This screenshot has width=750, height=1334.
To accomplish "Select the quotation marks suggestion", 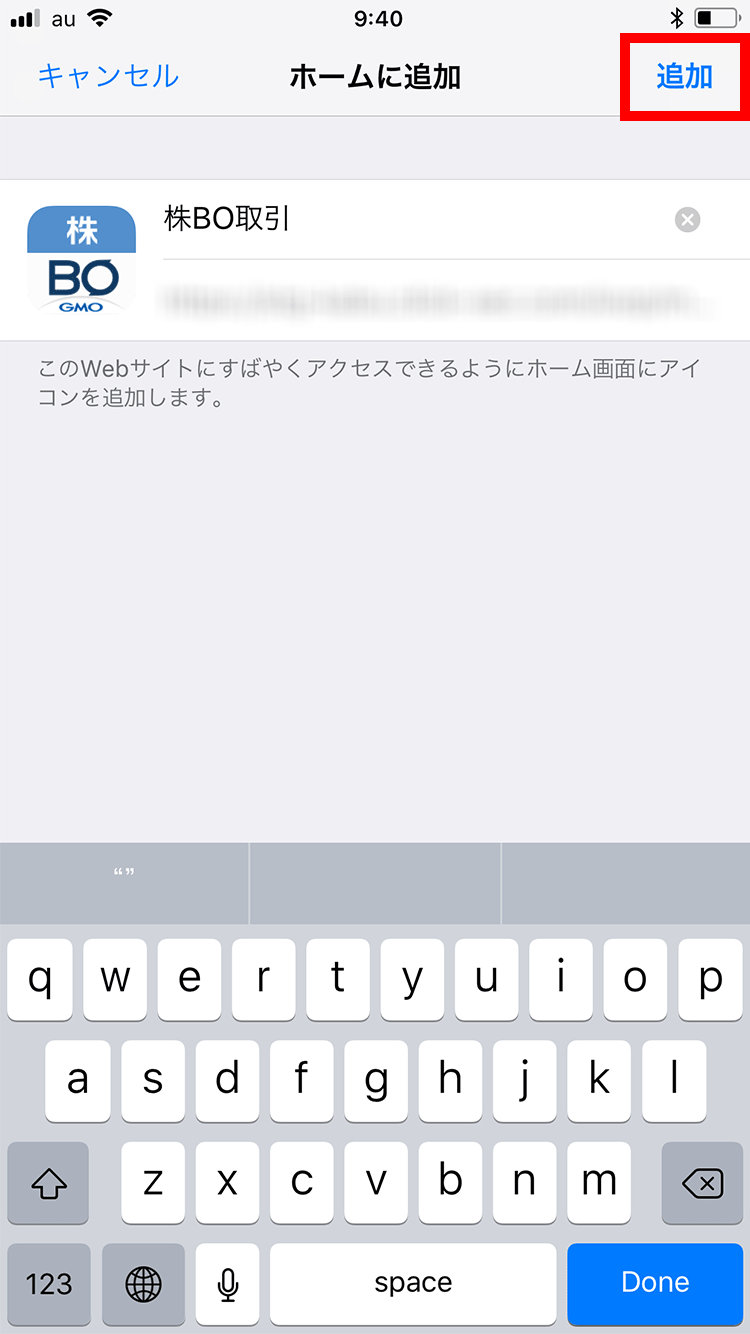I will coord(124,876).
